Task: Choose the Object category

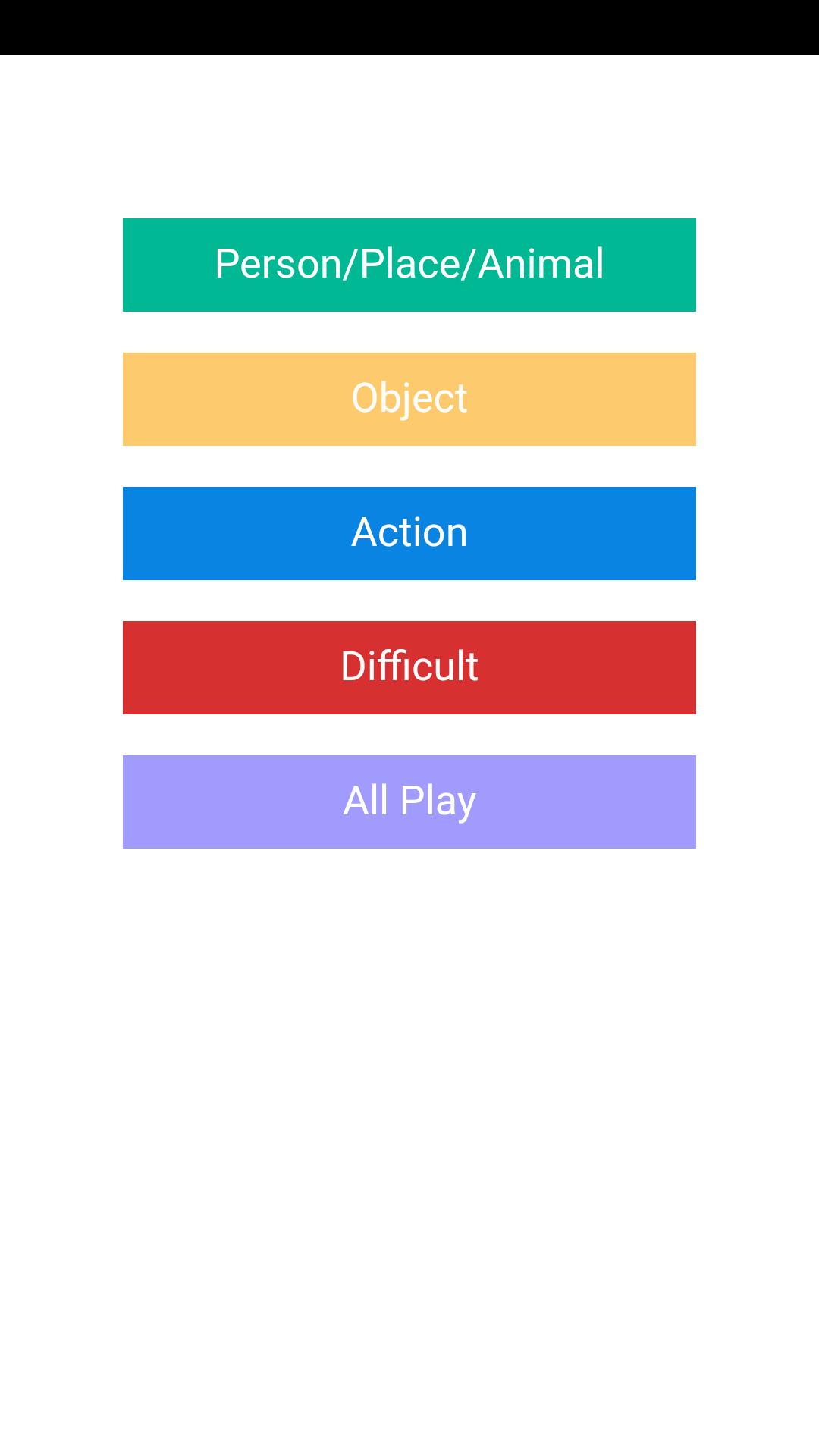Action: 409,399
